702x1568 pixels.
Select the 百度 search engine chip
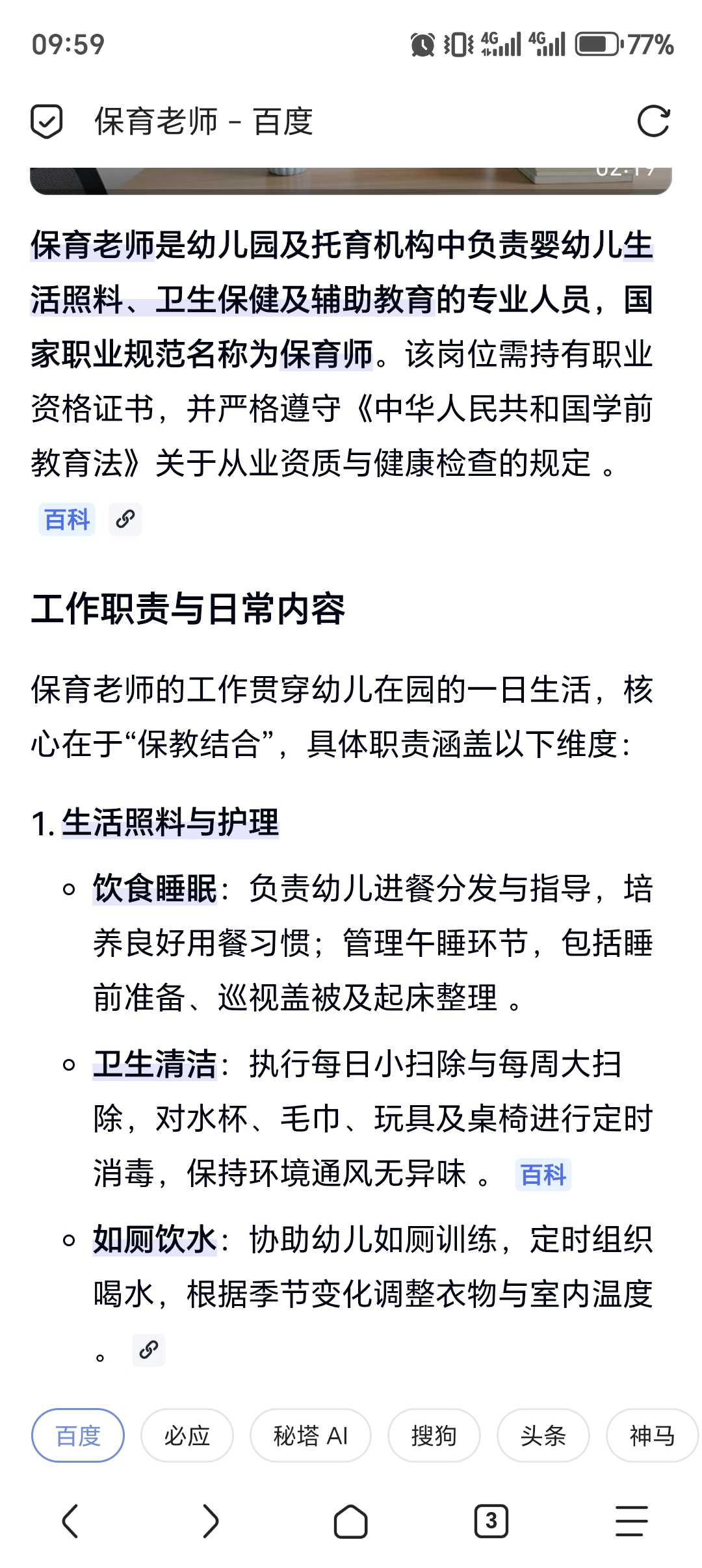[x=78, y=1436]
